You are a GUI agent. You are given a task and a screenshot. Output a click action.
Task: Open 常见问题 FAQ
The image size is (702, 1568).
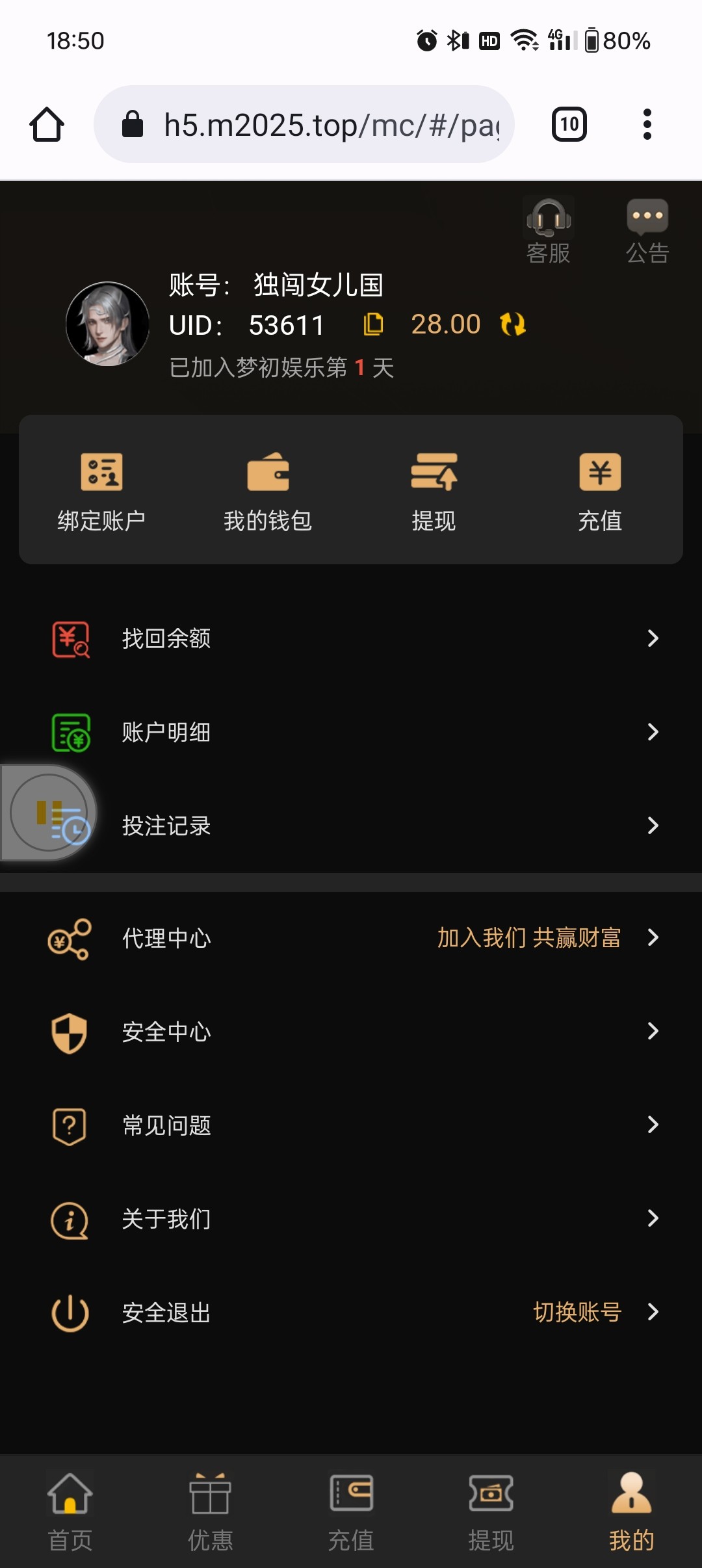click(x=351, y=1125)
